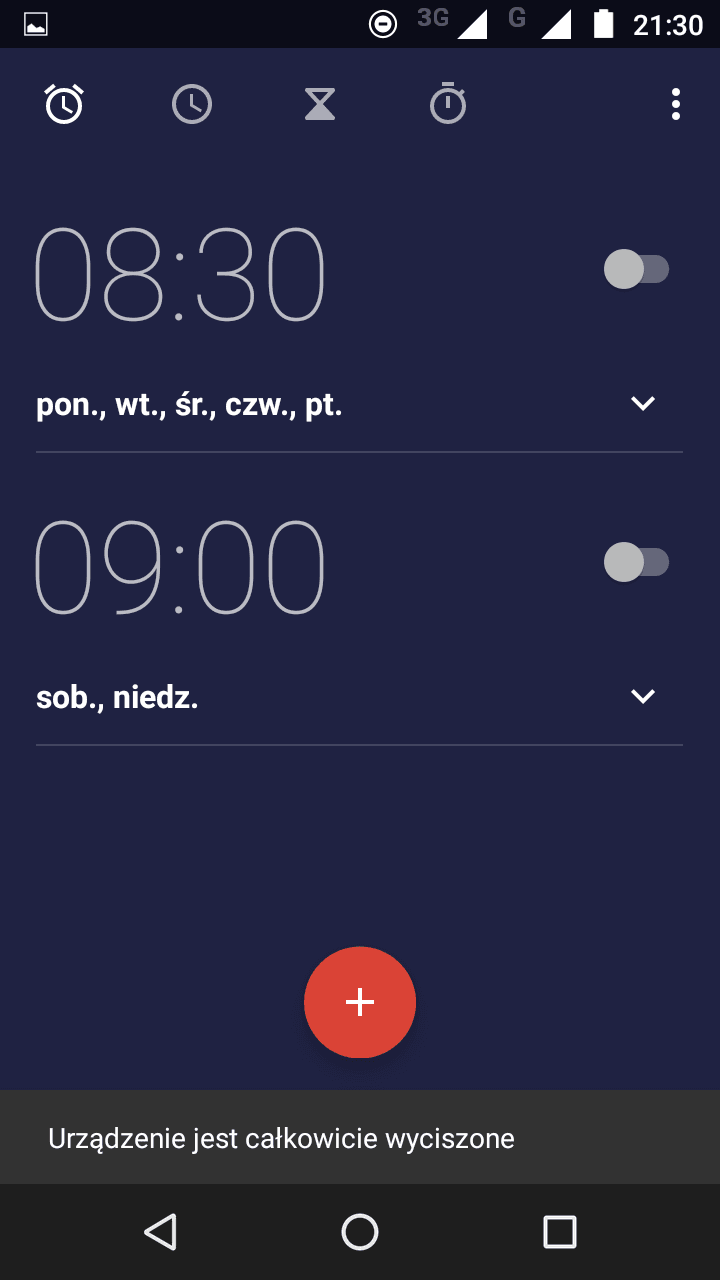The width and height of the screenshot is (720, 1280).
Task: Edit the 08:30 alarm time
Action: coord(180,274)
